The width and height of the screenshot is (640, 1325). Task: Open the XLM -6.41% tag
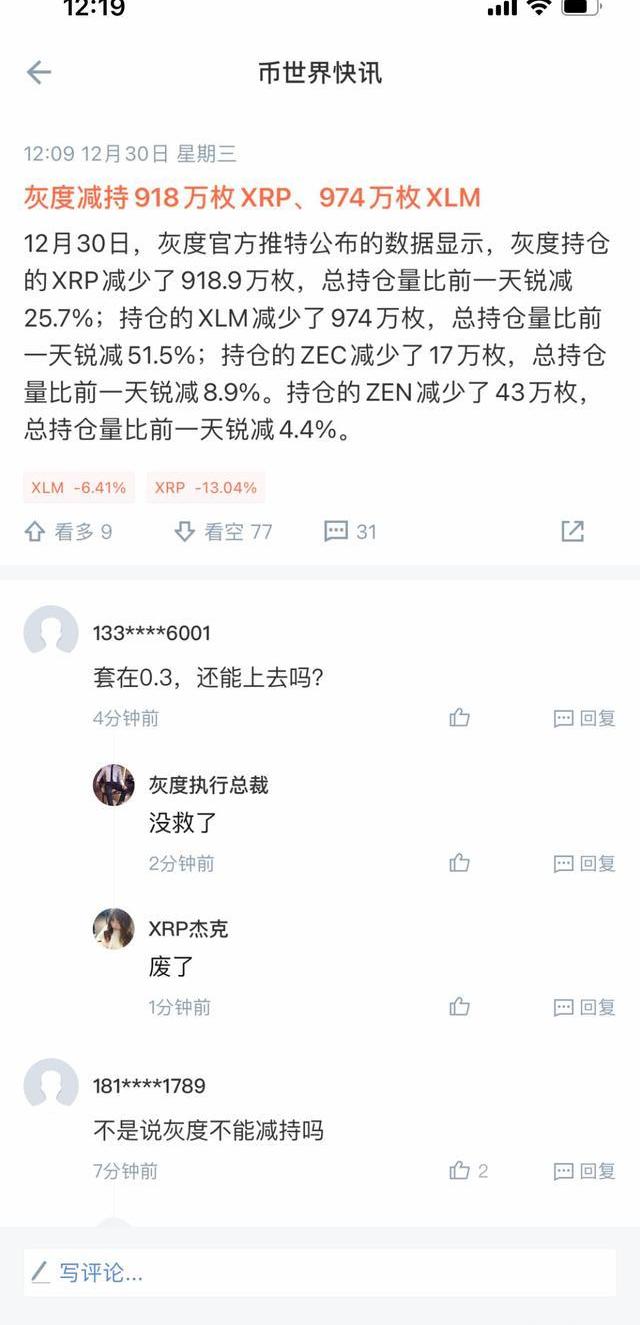click(79, 488)
